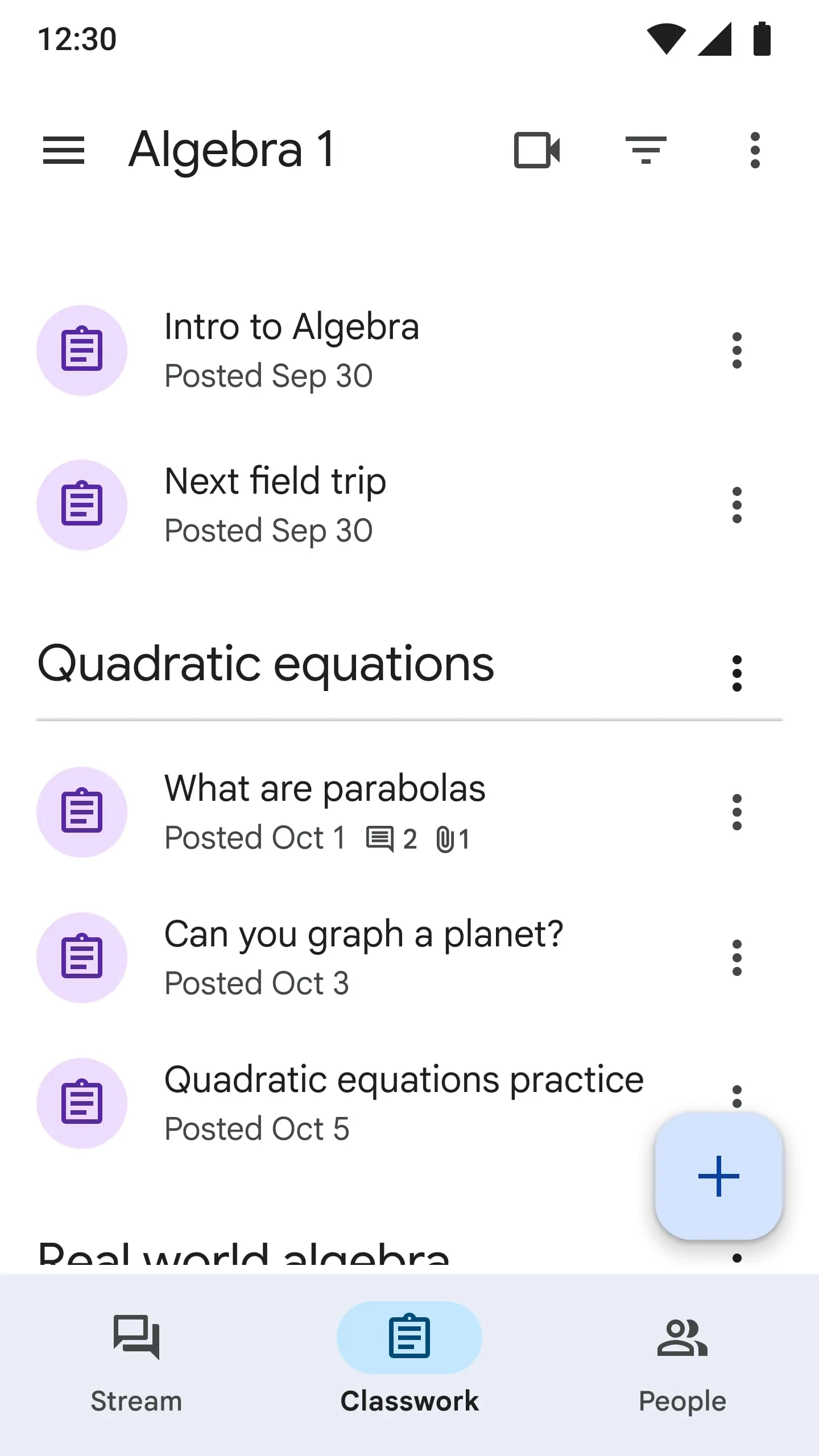The height and width of the screenshot is (1456, 819).
Task: Click the Next field trip clipboard icon
Action: (82, 505)
